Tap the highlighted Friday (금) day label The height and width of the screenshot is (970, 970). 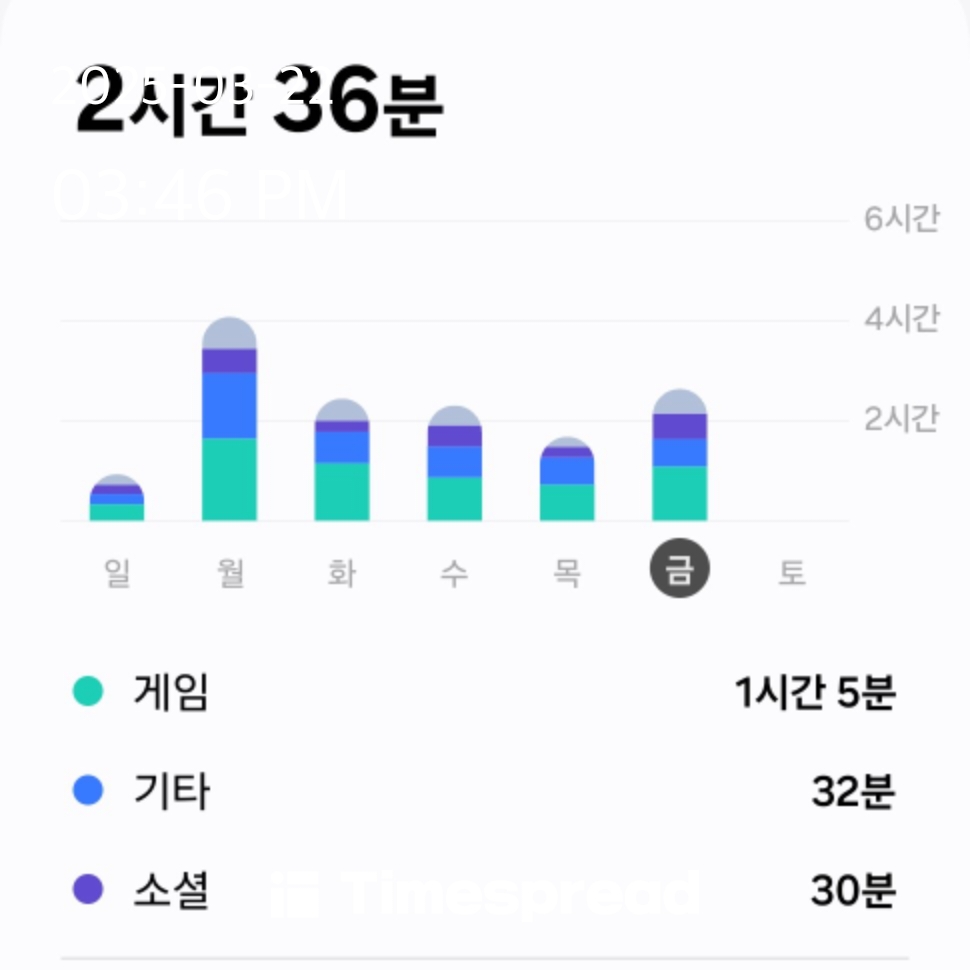click(x=680, y=568)
